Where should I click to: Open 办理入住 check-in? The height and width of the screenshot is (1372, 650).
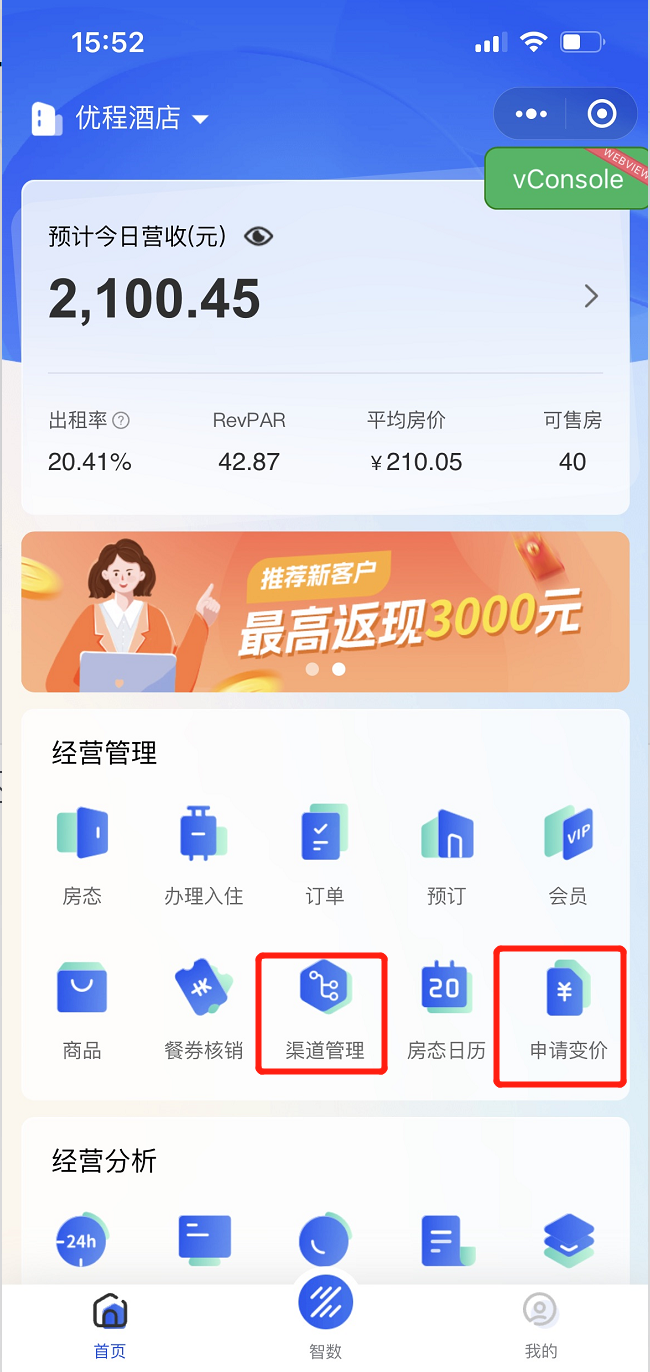tap(204, 855)
